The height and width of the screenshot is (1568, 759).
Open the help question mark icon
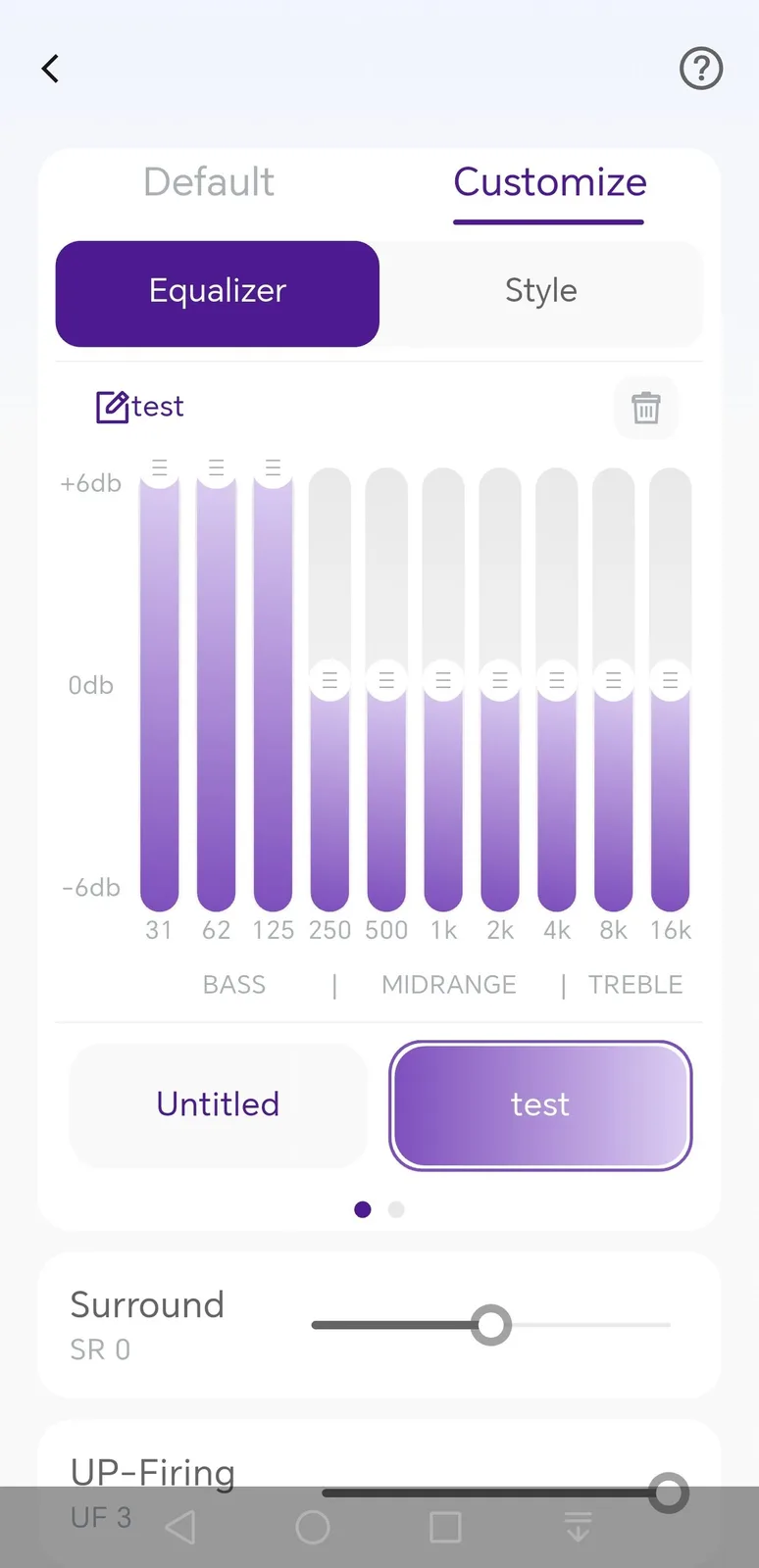tap(701, 69)
